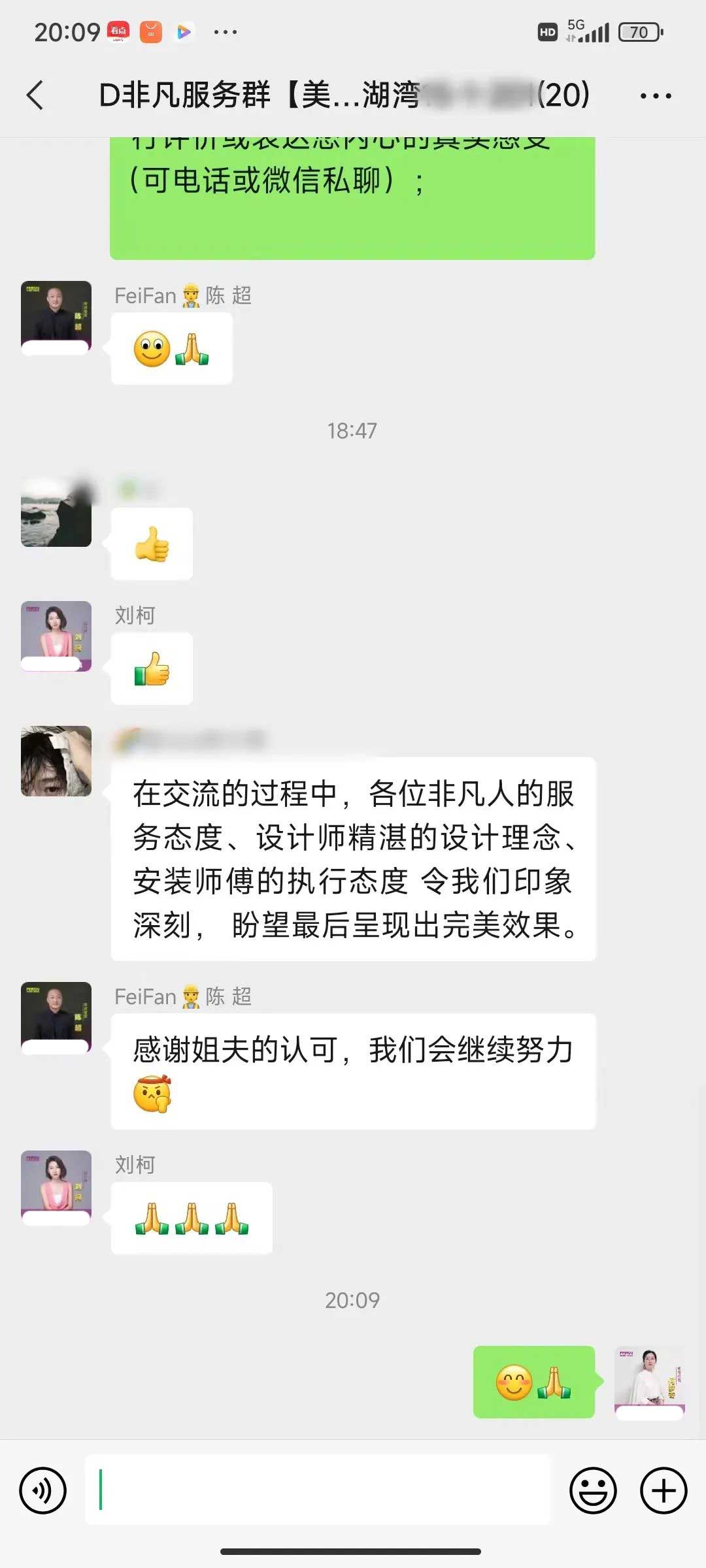
Task: Open 陈超's avatar next to 感谢姐夫的认可
Action: click(56, 1017)
